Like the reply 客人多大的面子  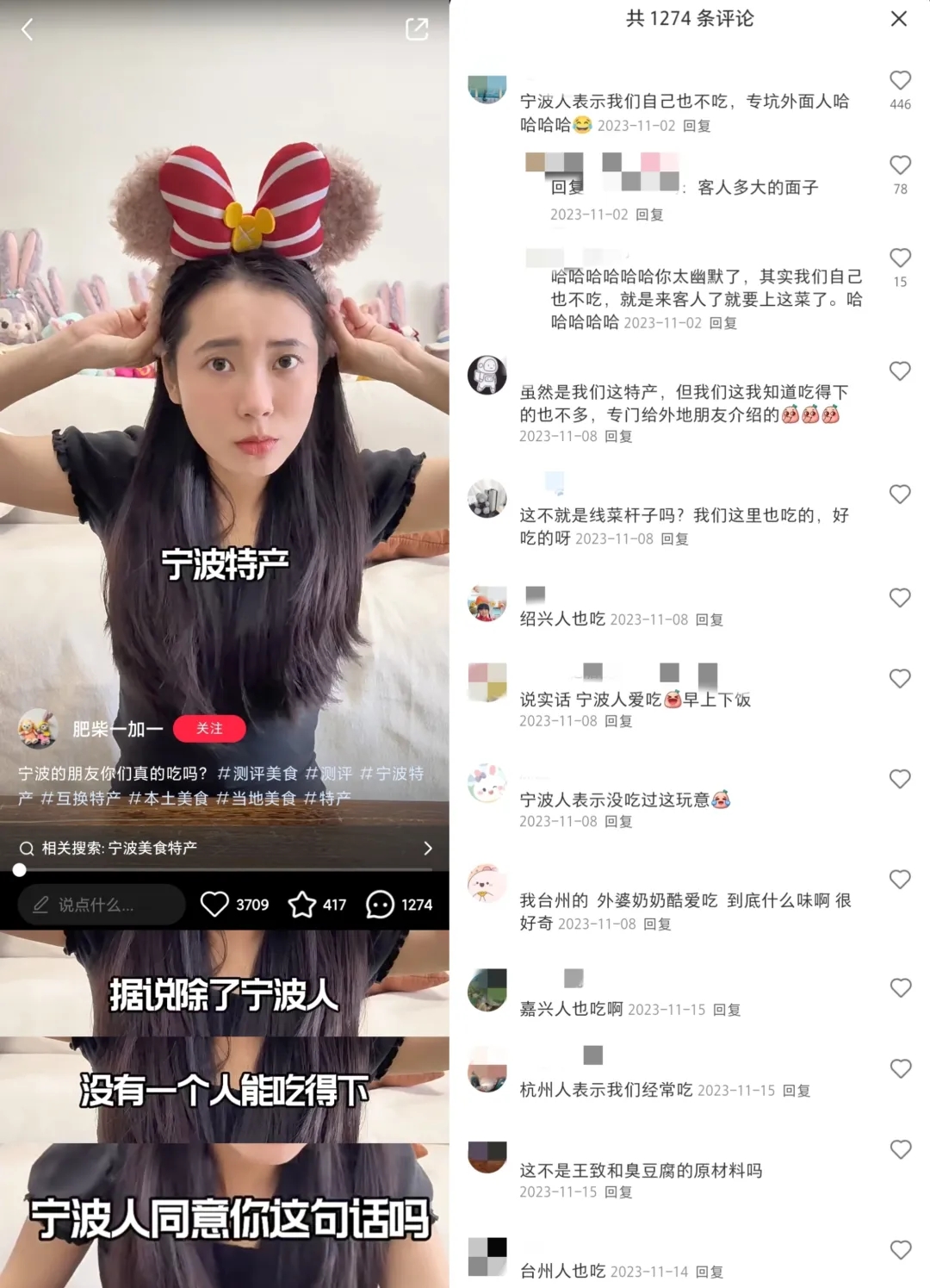[900, 165]
